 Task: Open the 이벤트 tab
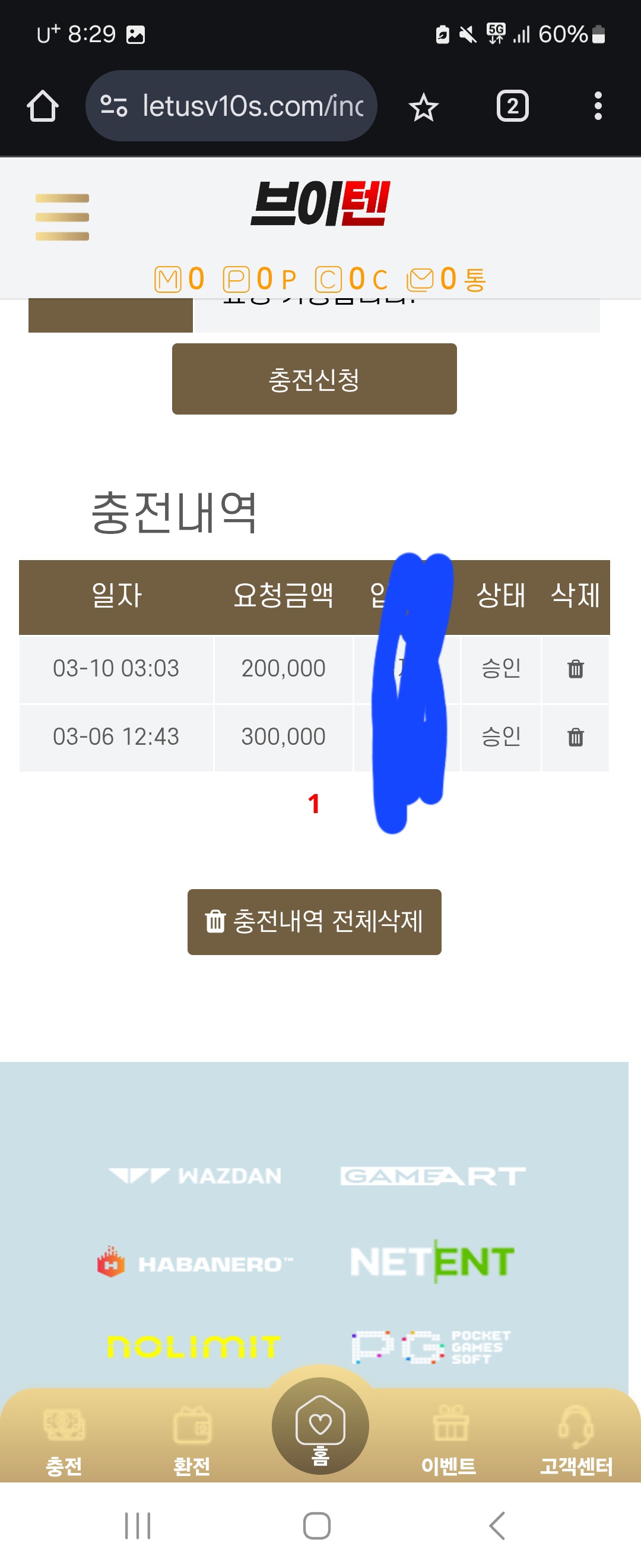coord(449,1441)
